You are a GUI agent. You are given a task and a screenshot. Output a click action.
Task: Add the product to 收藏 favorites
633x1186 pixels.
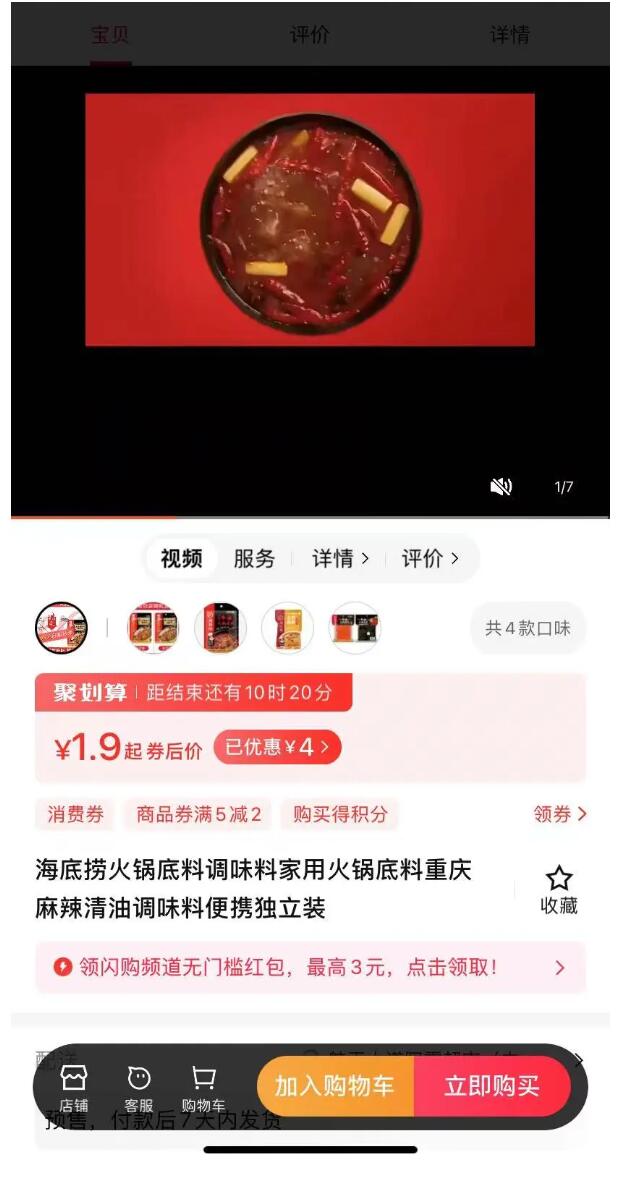tap(559, 890)
